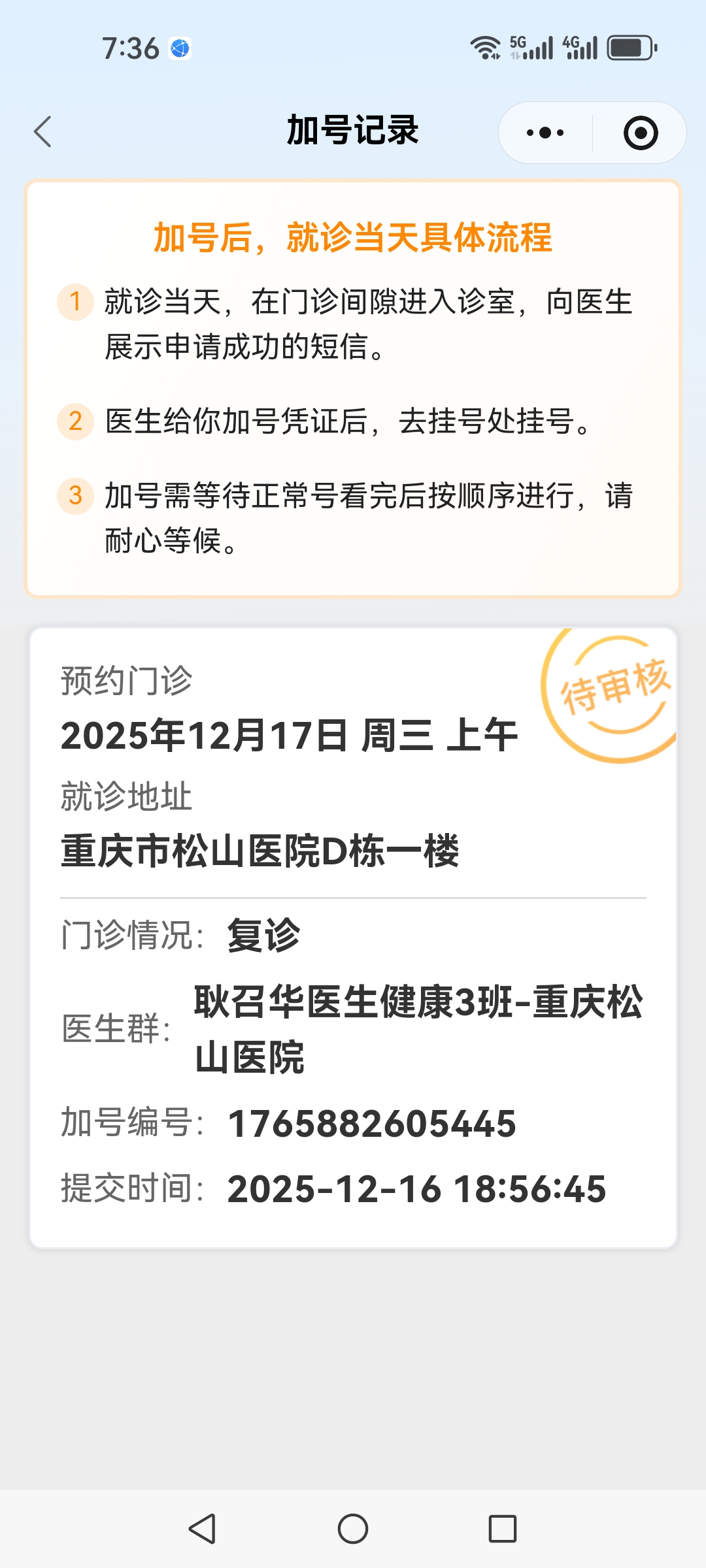Open the mini program more options menu

545,133
